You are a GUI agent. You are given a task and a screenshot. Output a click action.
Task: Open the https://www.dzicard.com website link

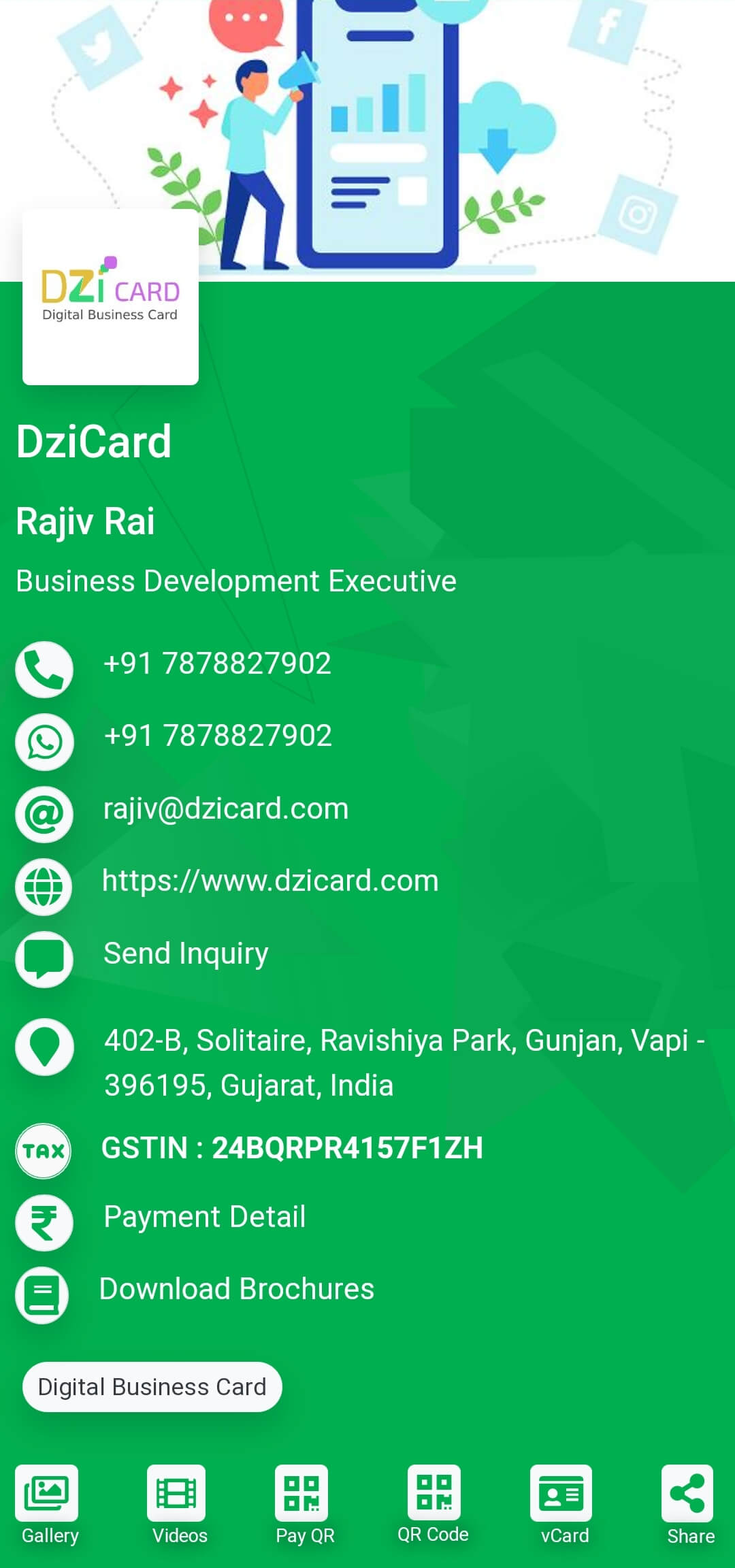(x=270, y=881)
